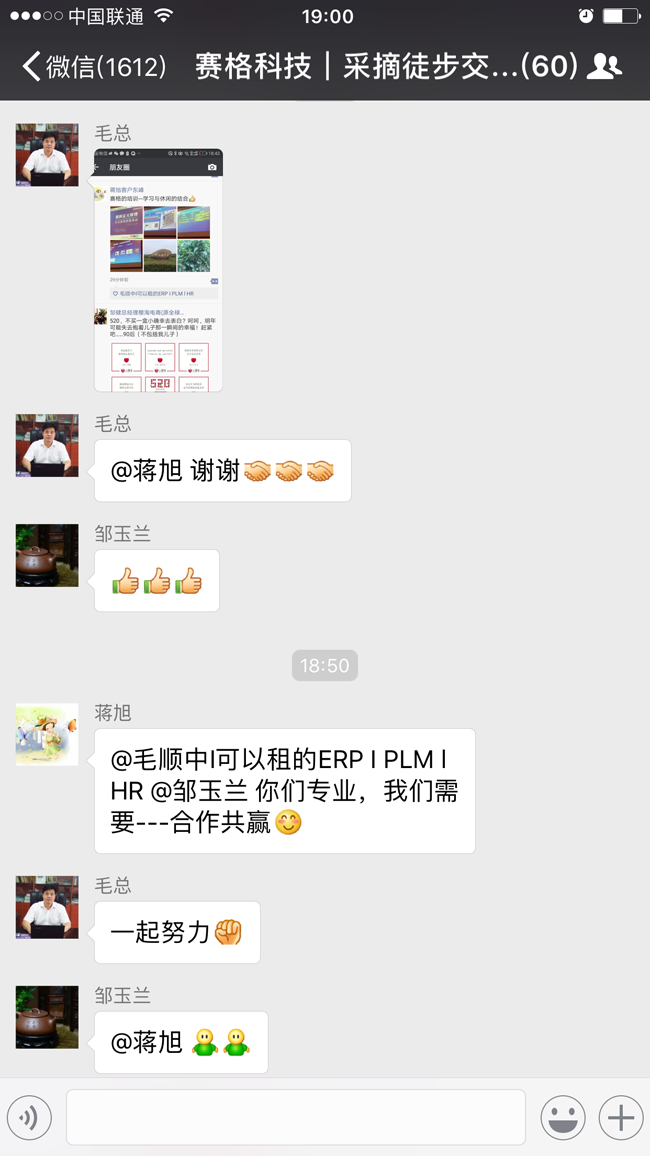The height and width of the screenshot is (1156, 650).
Task: Open 蒋旭's profile avatar
Action: pyautogui.click(x=47, y=734)
